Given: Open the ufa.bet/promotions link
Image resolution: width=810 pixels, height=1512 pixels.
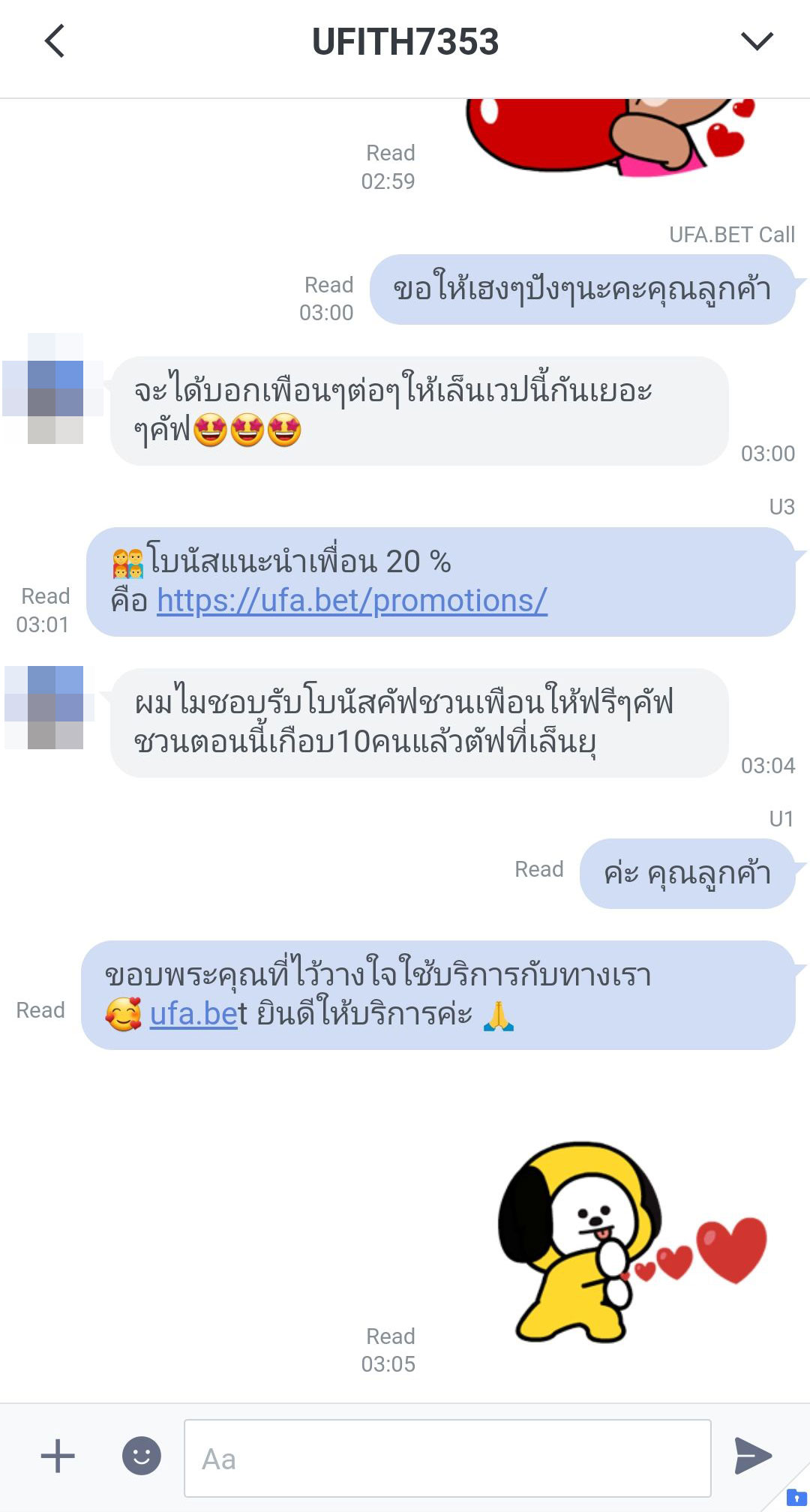Looking at the screenshot, I should [352, 601].
